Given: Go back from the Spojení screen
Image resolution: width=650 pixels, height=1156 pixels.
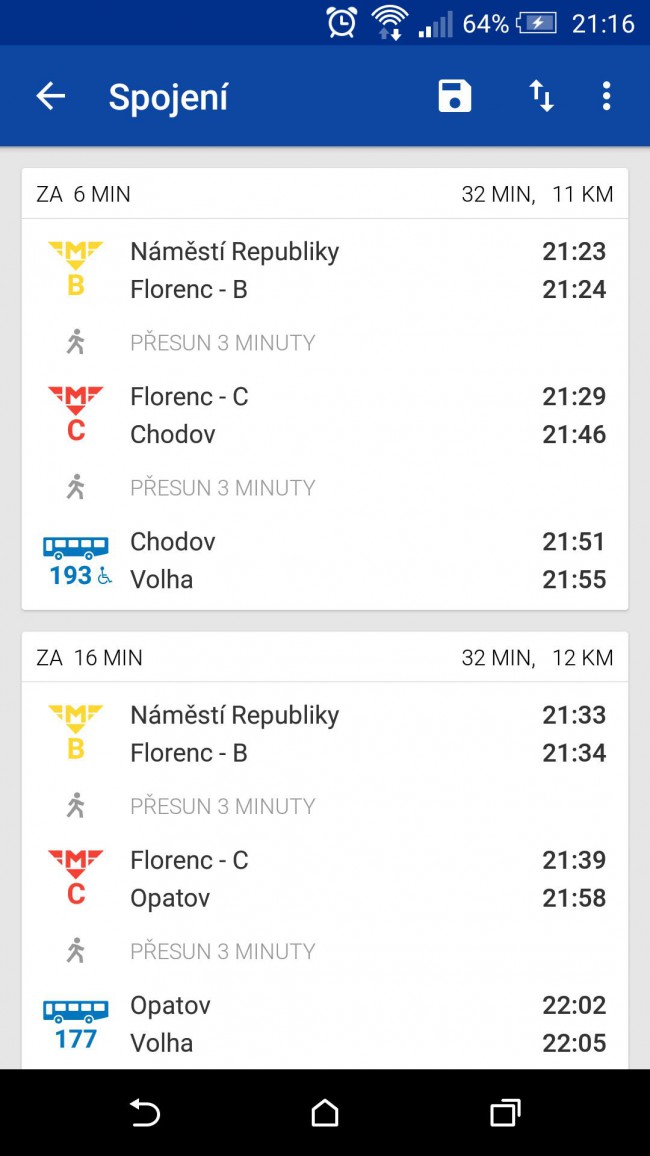Looking at the screenshot, I should click(x=51, y=97).
